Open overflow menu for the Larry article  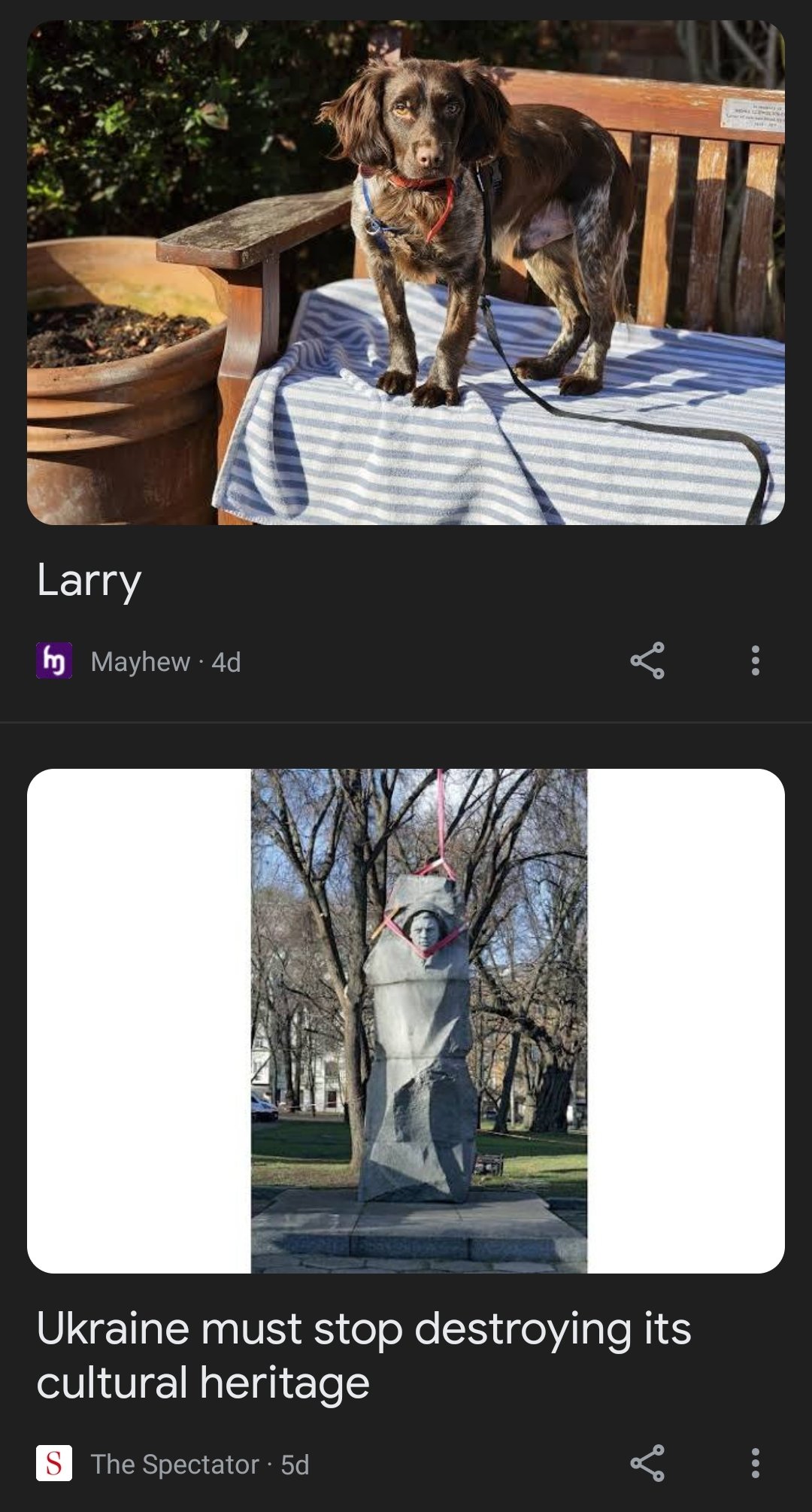click(x=755, y=660)
